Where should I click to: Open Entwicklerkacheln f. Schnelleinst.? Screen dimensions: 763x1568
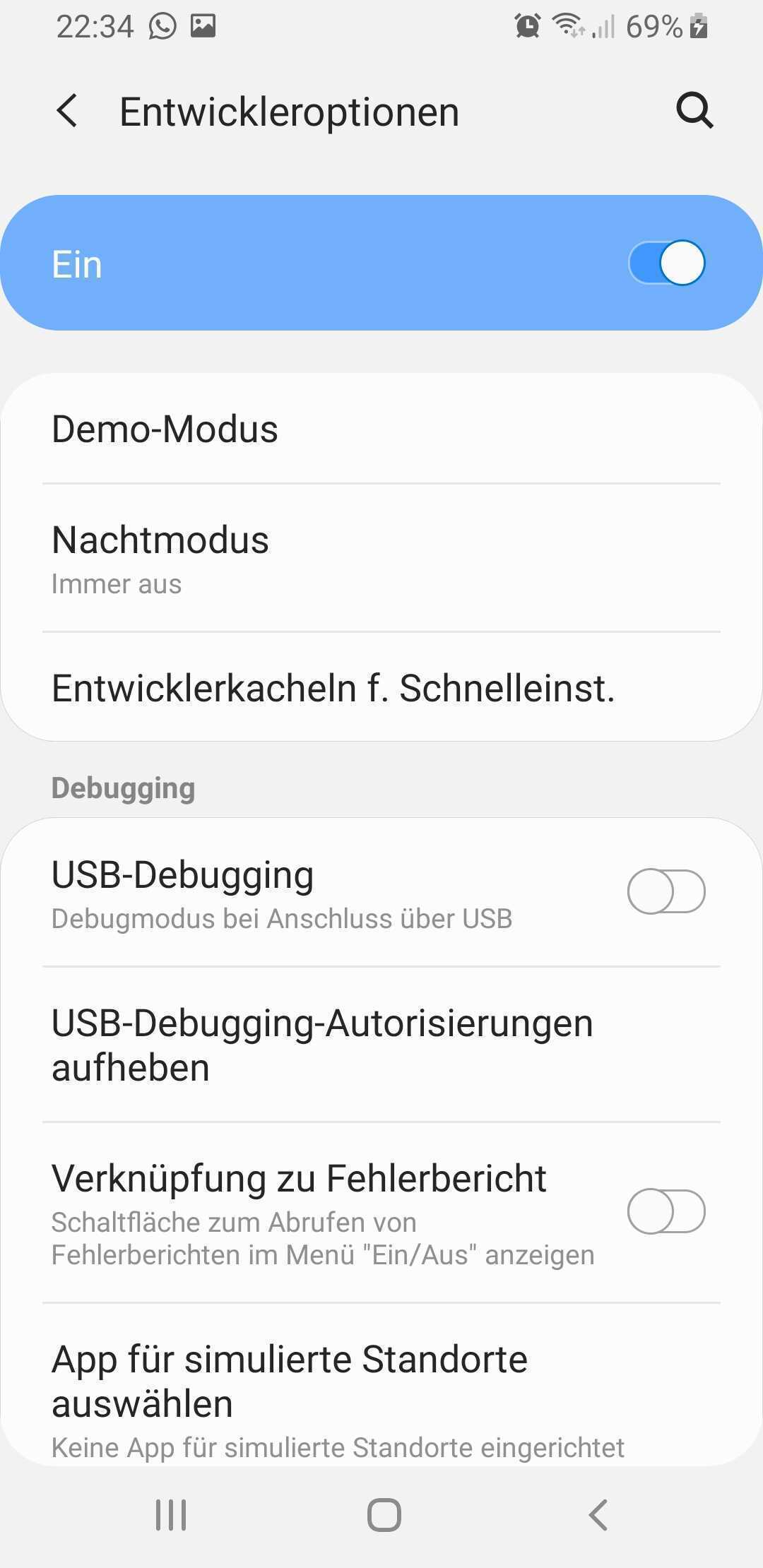[381, 688]
